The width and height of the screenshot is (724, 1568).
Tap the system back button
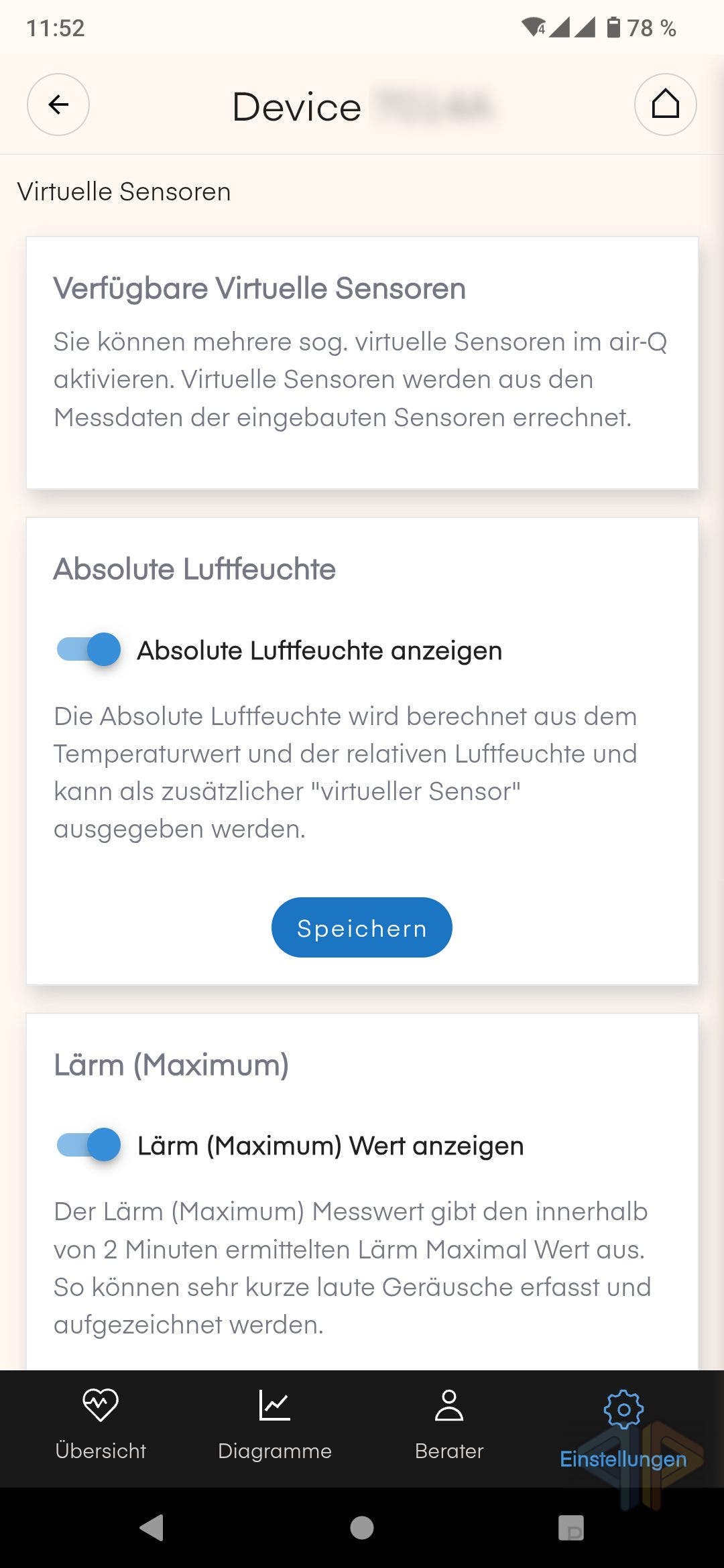point(152,1528)
